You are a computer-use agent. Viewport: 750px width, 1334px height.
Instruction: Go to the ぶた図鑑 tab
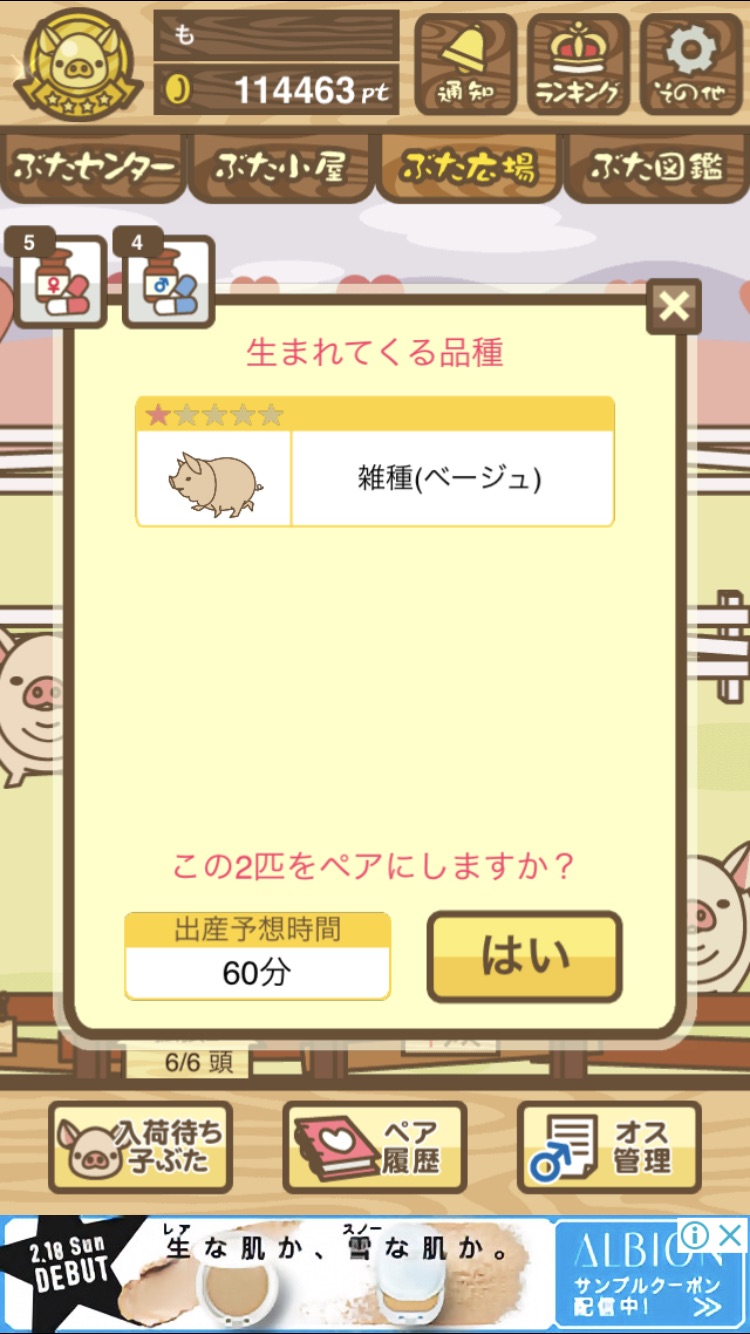click(x=656, y=167)
